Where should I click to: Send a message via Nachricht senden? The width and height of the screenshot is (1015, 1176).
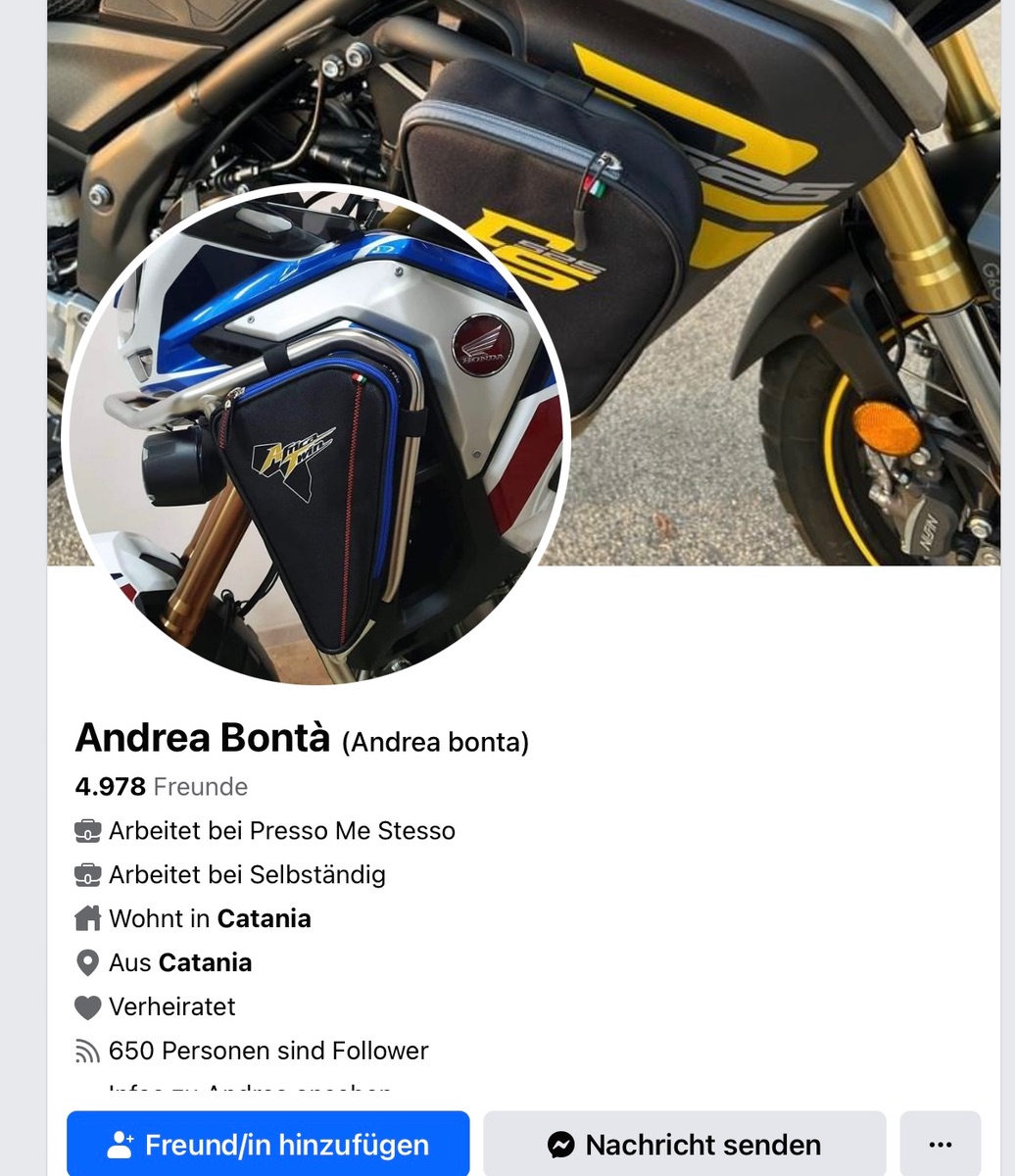(684, 1144)
